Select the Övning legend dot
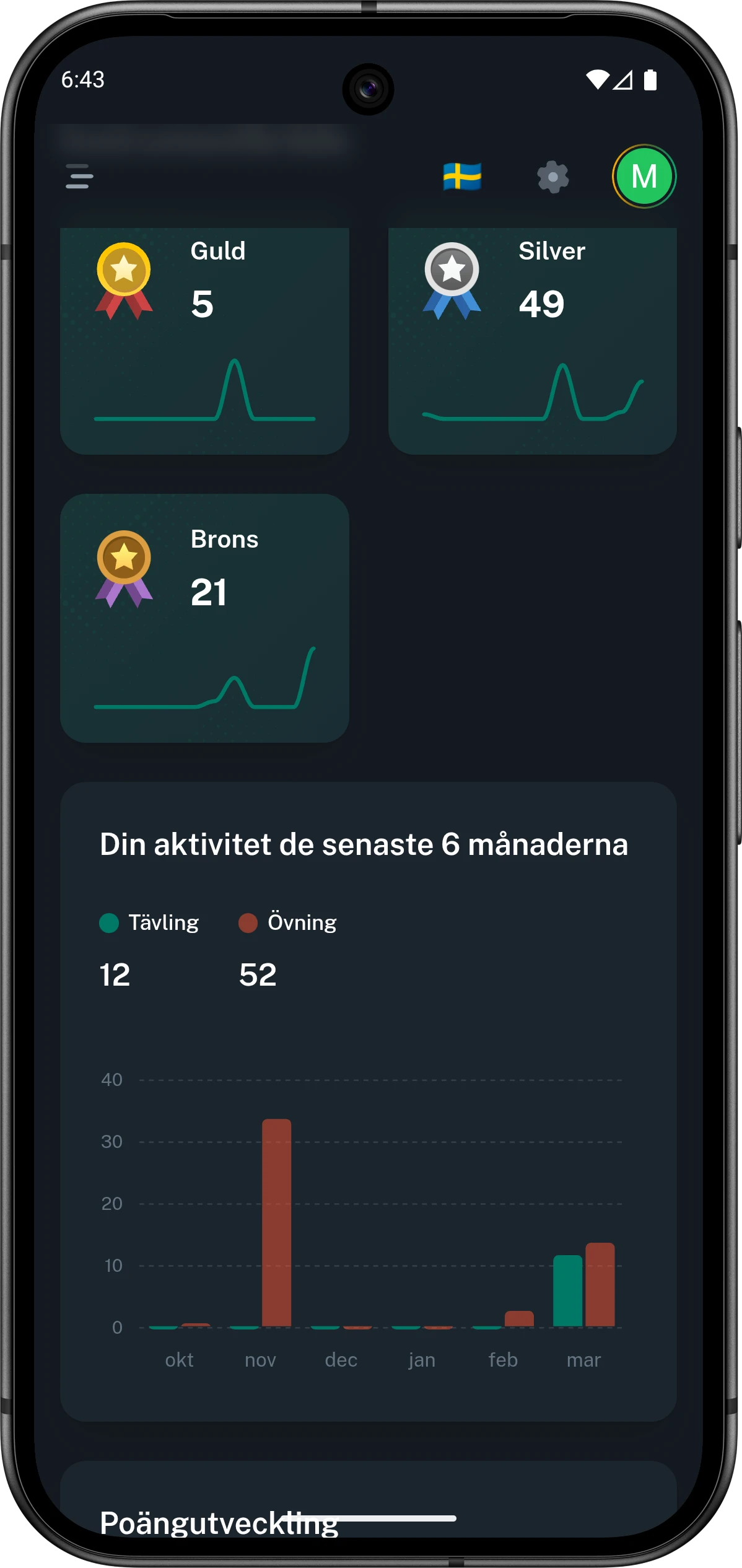 (249, 922)
